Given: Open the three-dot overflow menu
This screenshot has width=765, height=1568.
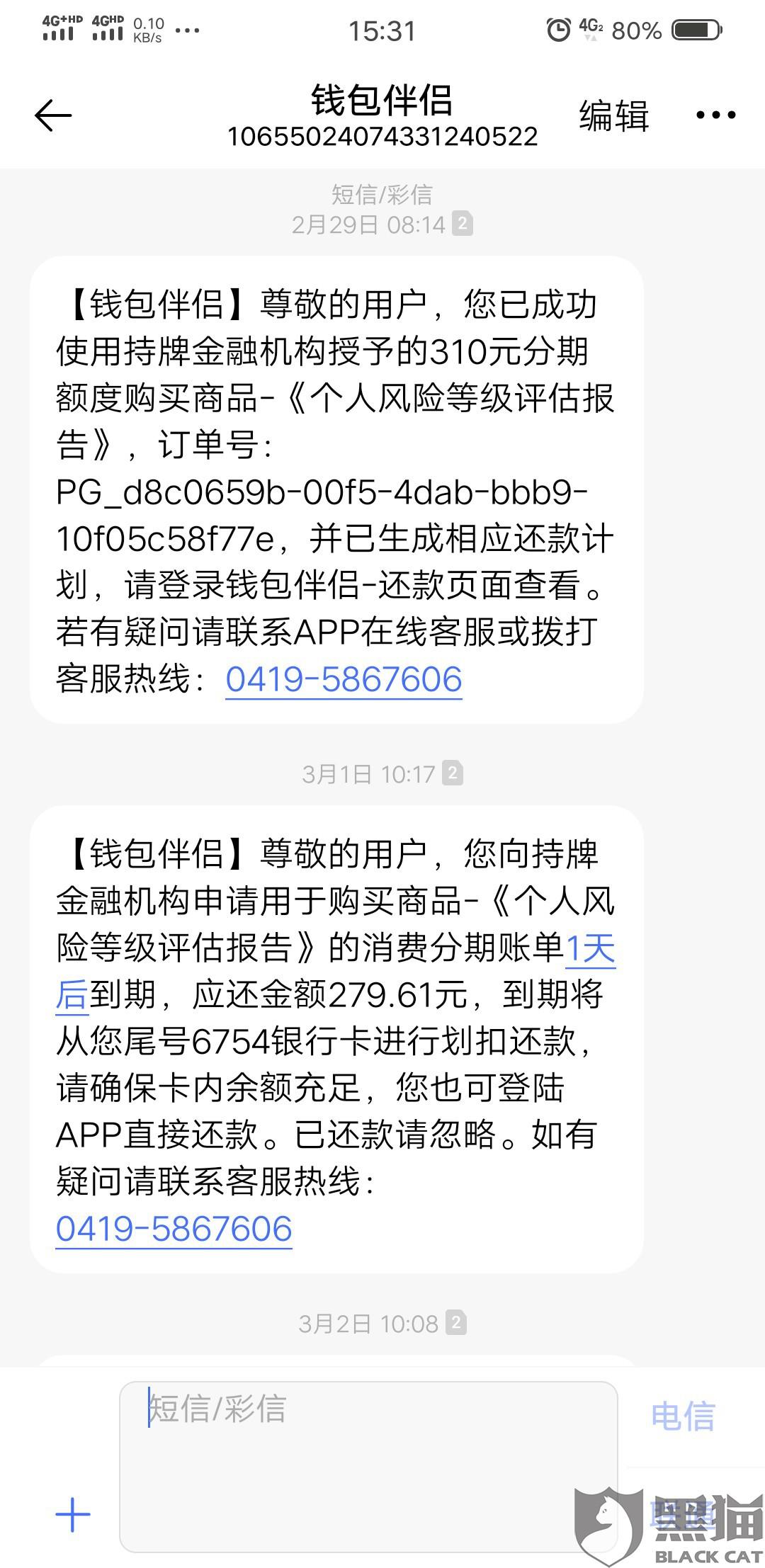Looking at the screenshot, I should pyautogui.click(x=715, y=115).
